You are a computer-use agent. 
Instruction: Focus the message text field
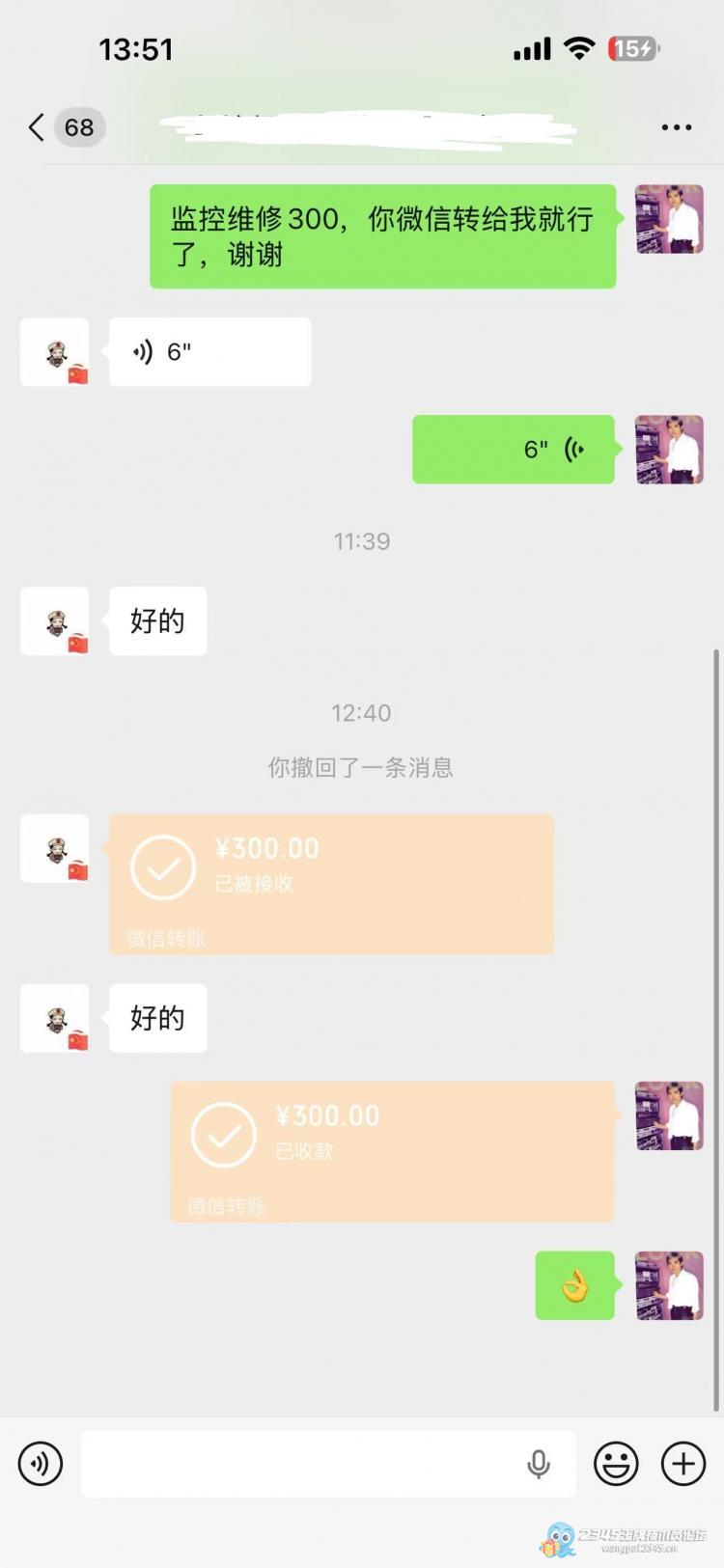(299, 1464)
